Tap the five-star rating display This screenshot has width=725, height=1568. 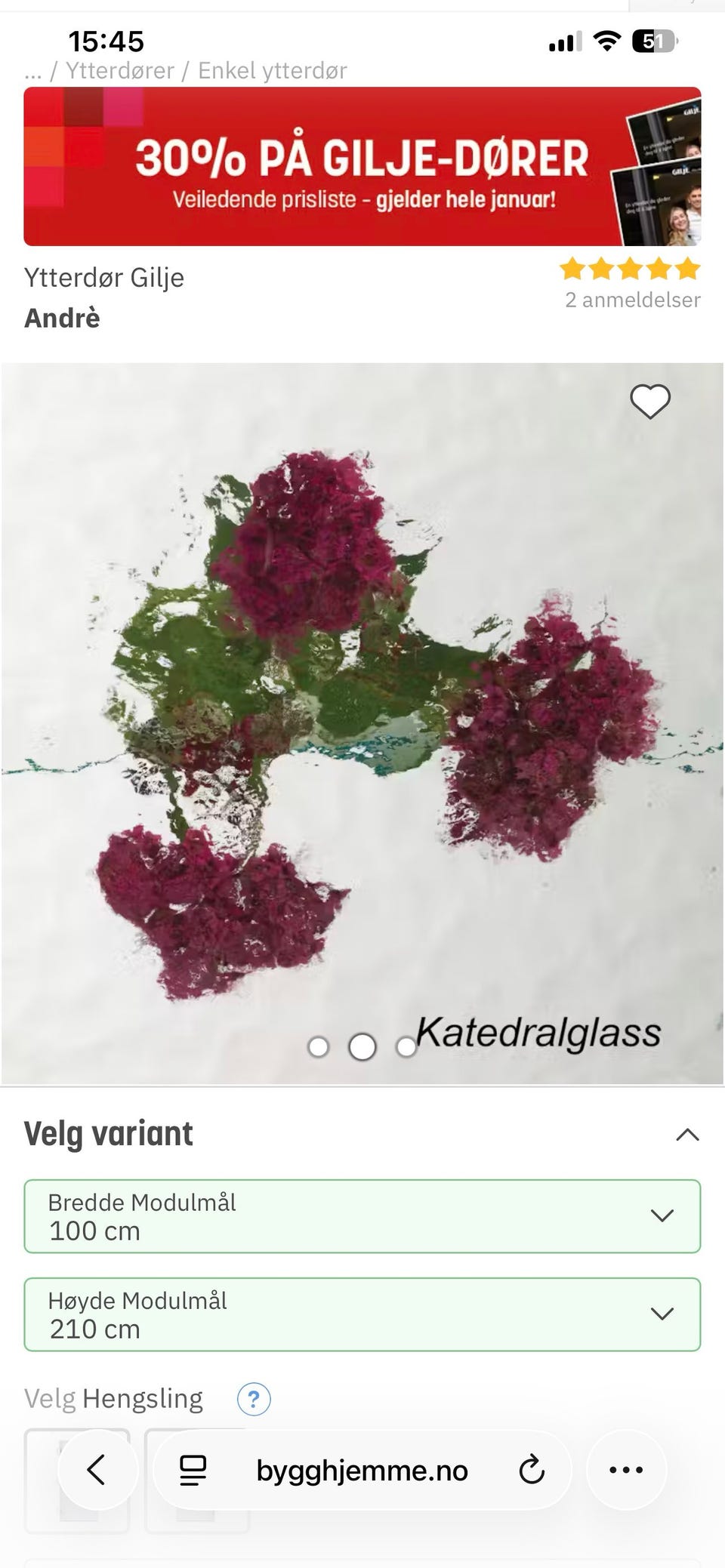[630, 269]
